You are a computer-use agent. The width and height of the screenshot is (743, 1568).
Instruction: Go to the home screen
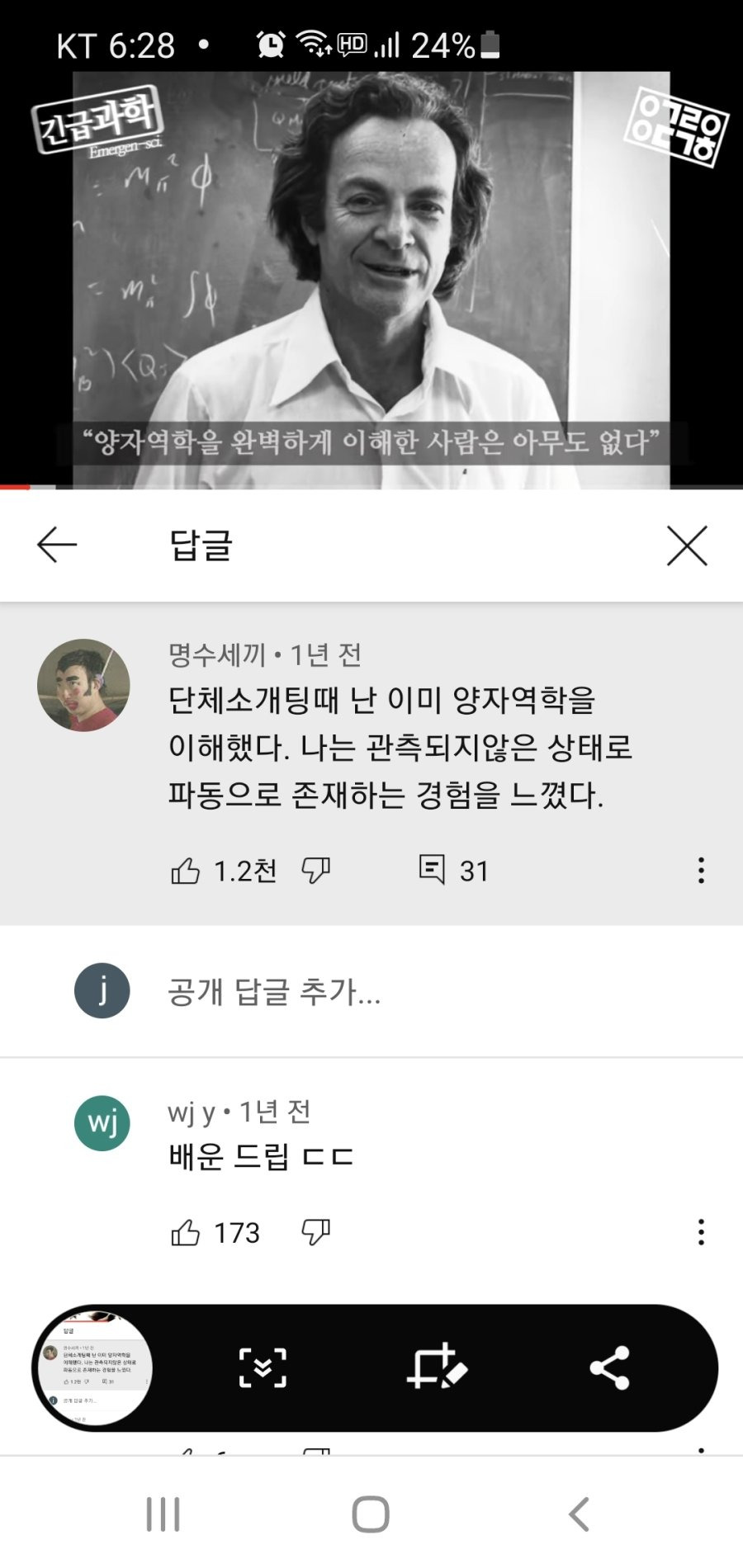click(x=371, y=1514)
